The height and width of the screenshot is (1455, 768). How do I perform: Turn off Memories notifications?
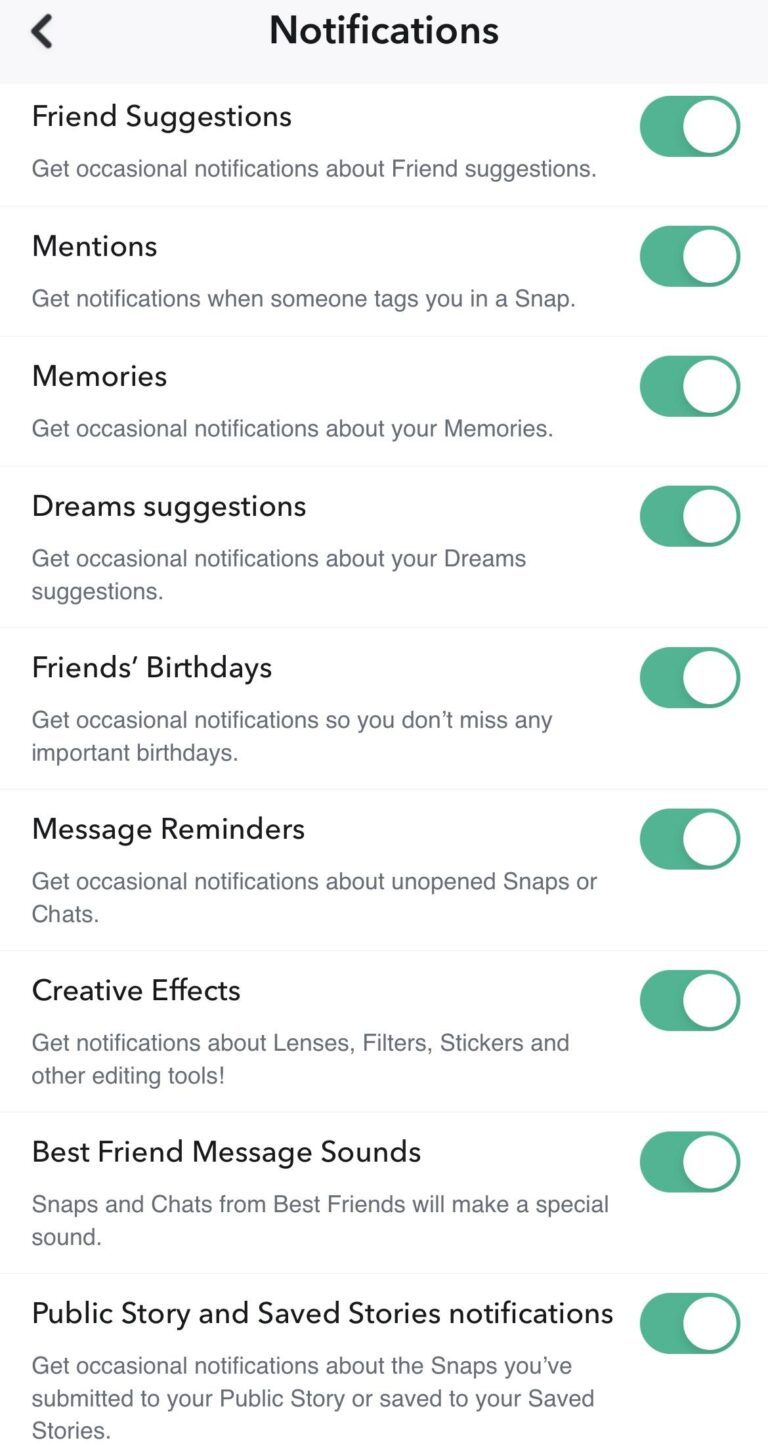pyautogui.click(x=690, y=386)
